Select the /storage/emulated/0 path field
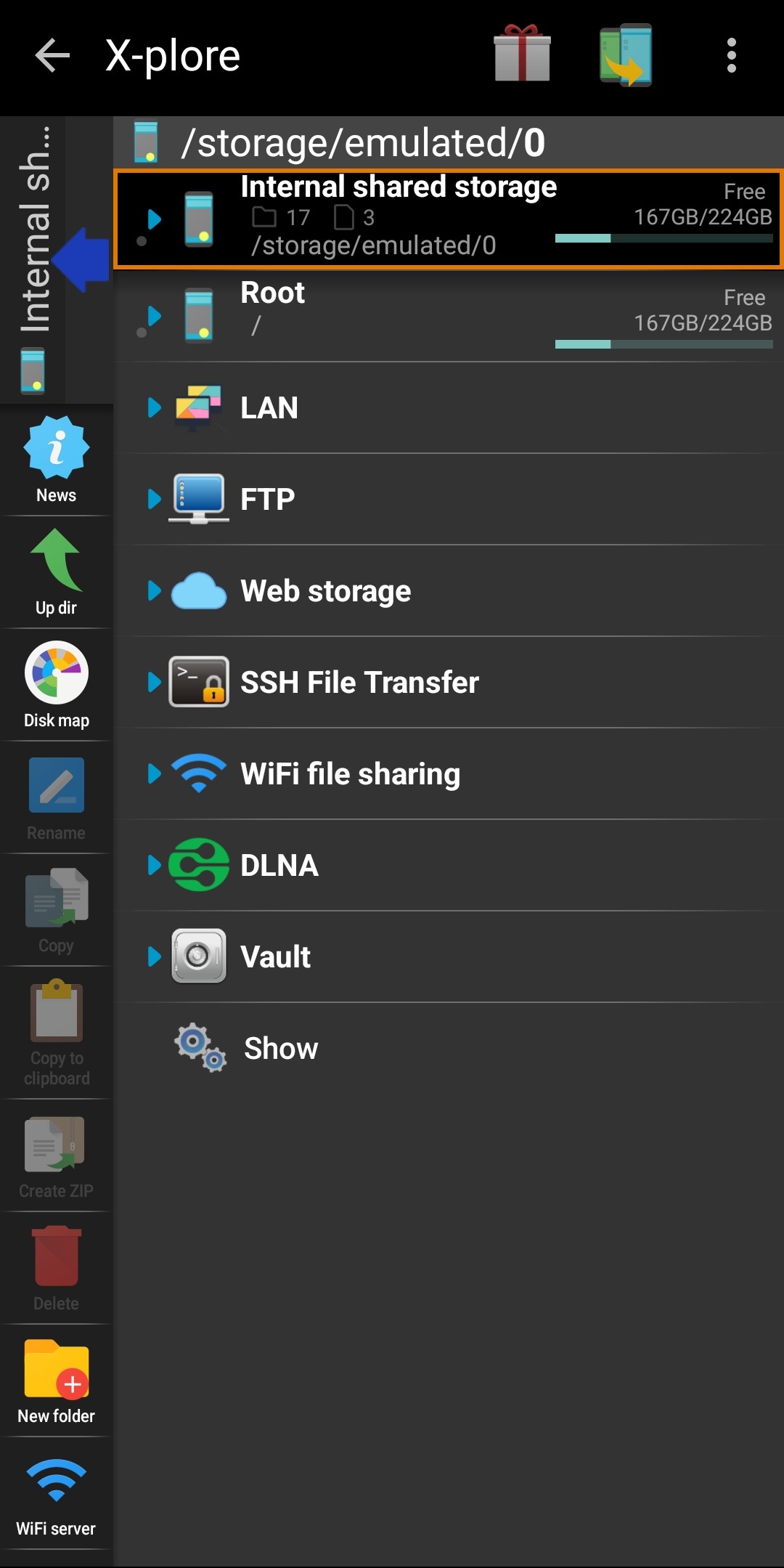 (363, 142)
